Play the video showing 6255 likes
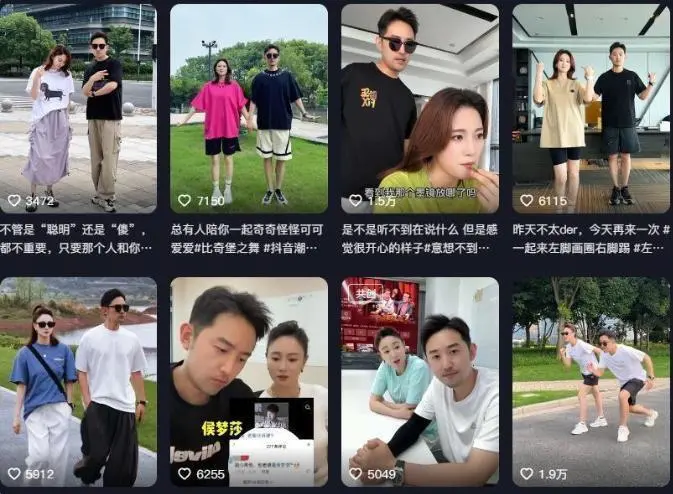This screenshot has height=494, width=673. click(249, 381)
